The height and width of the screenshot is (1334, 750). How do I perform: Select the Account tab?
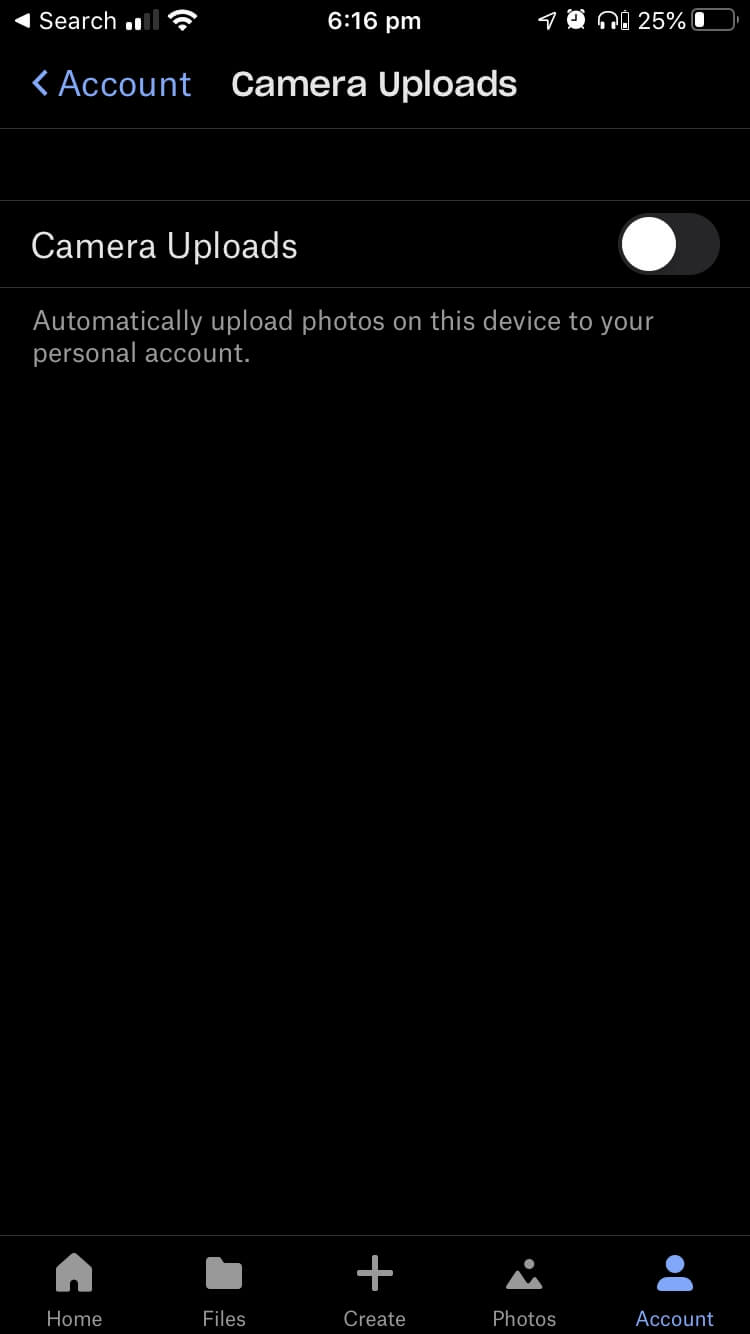coord(675,1290)
